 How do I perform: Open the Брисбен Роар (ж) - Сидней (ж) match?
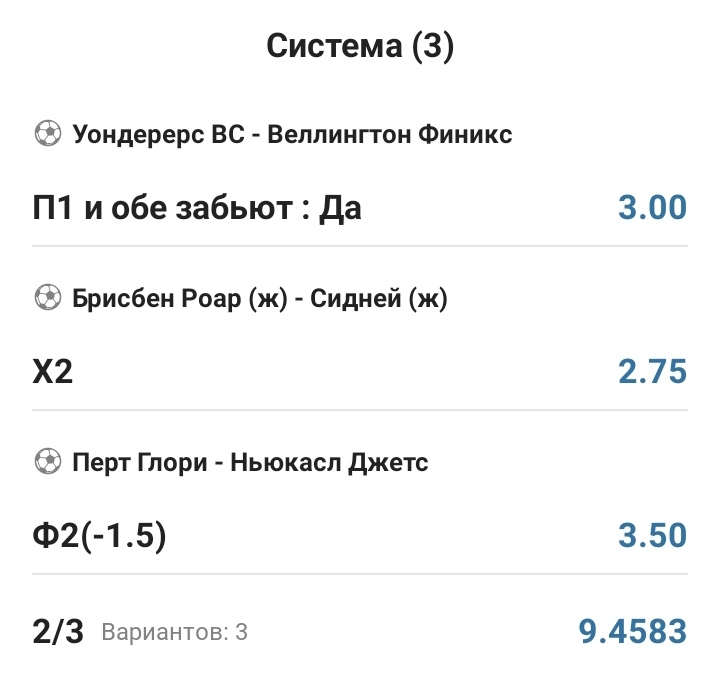click(x=259, y=298)
